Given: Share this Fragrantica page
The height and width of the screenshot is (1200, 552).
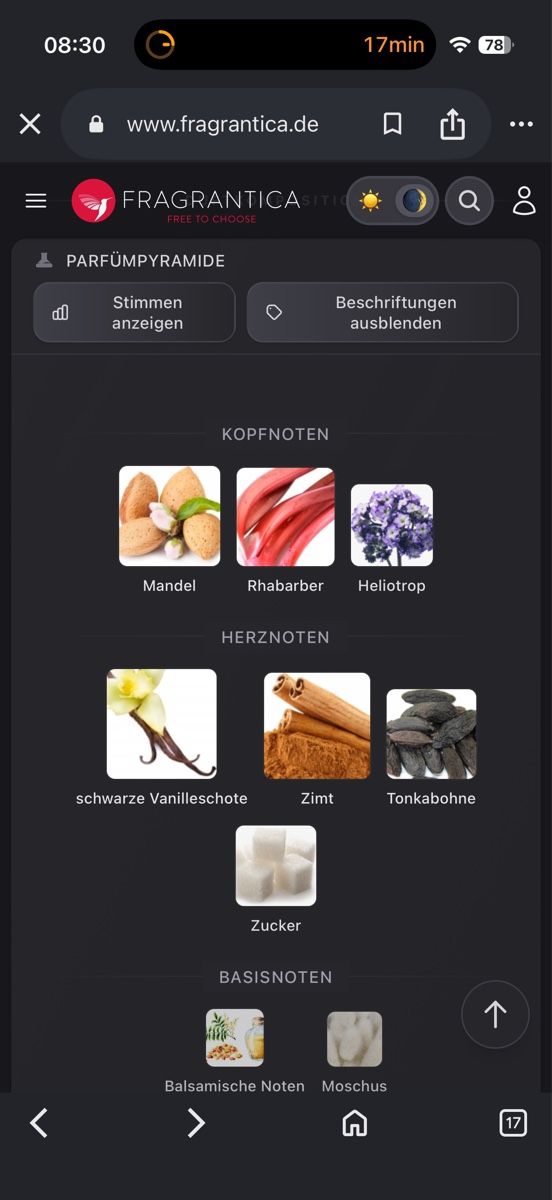Looking at the screenshot, I should pyautogui.click(x=453, y=124).
